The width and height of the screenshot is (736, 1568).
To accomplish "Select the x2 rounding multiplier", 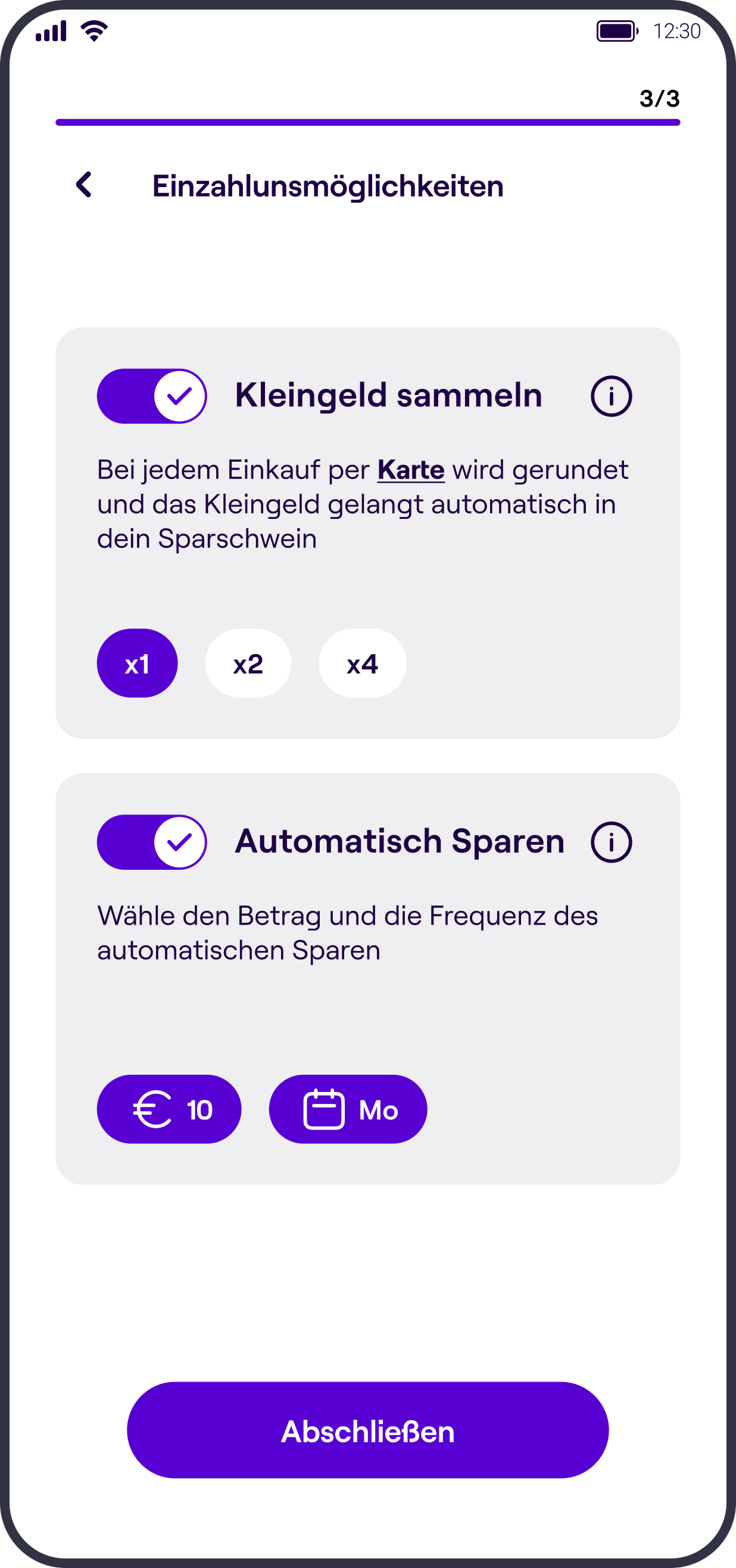I will point(248,663).
